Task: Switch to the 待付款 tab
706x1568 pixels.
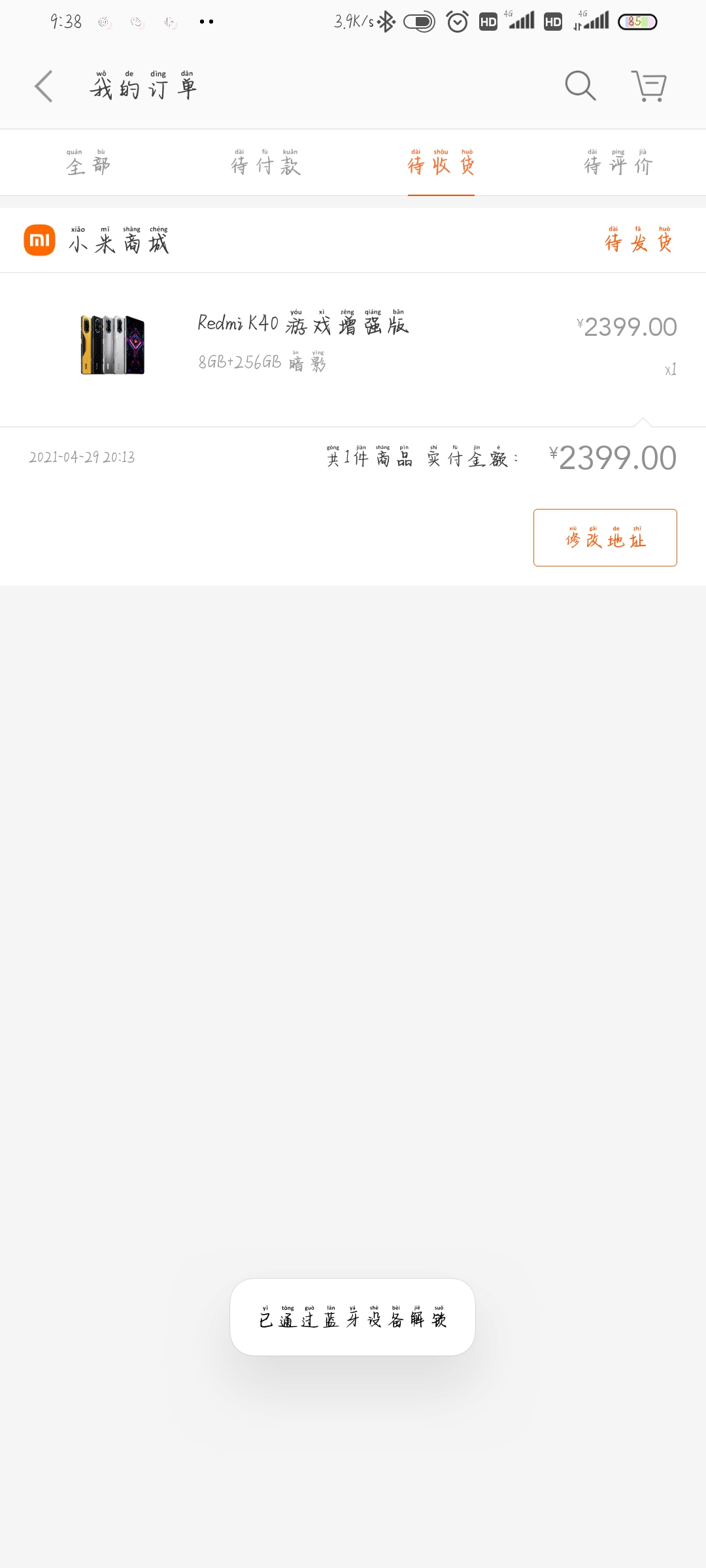Action: click(x=265, y=163)
